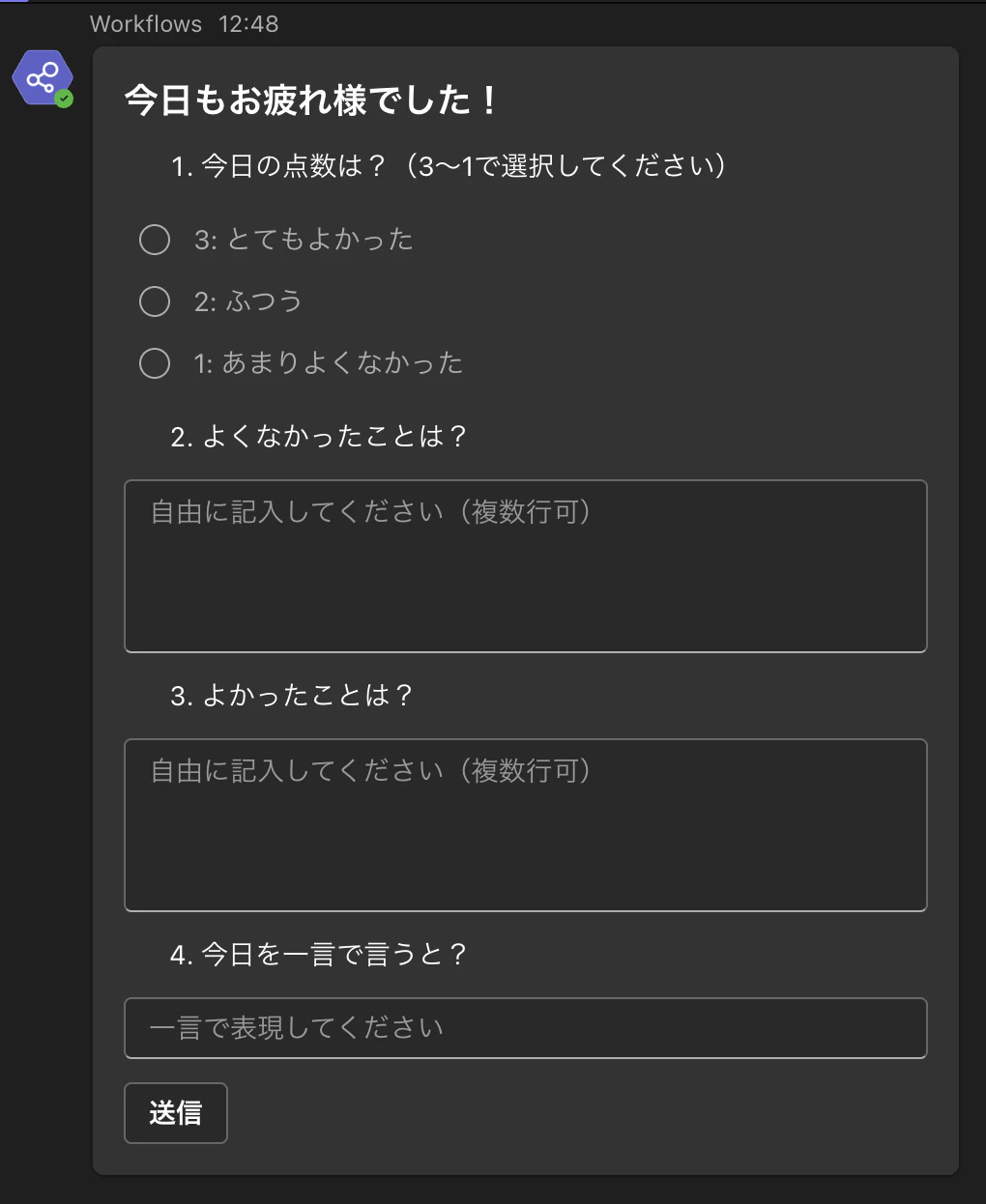
Task: Submit the form with 送信
Action: [176, 1113]
